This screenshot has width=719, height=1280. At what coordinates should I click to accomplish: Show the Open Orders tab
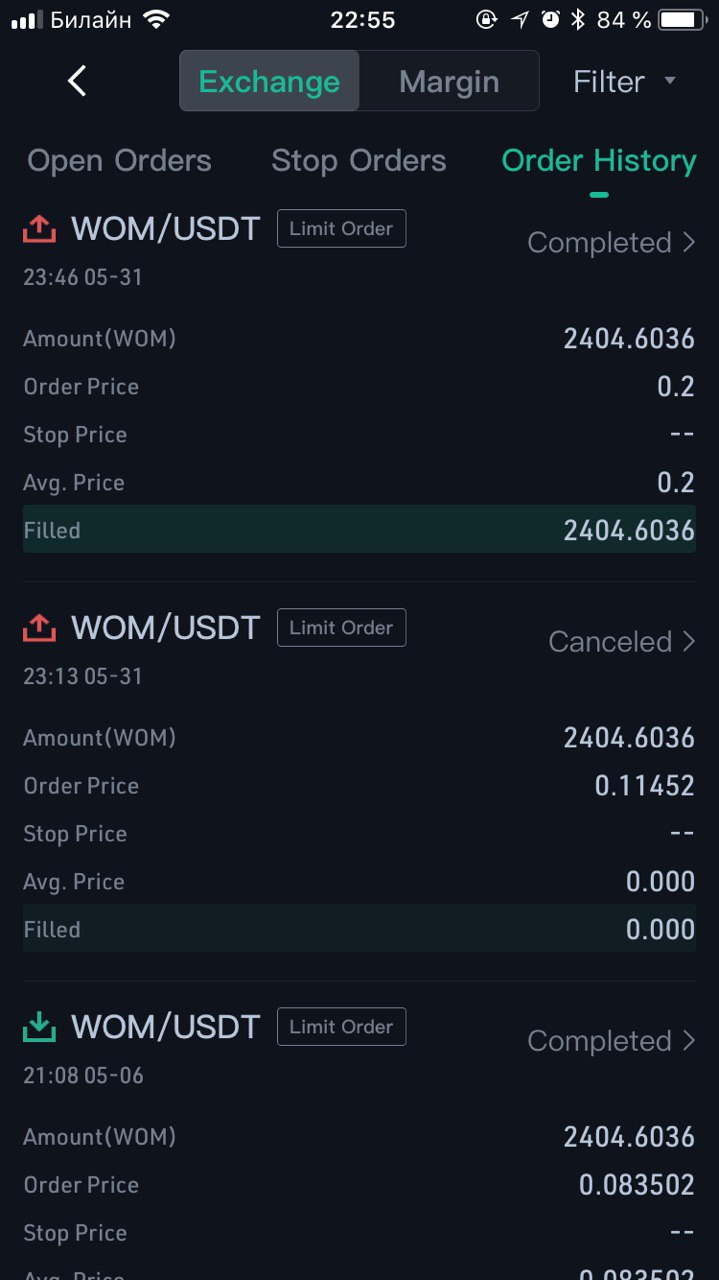click(x=119, y=161)
